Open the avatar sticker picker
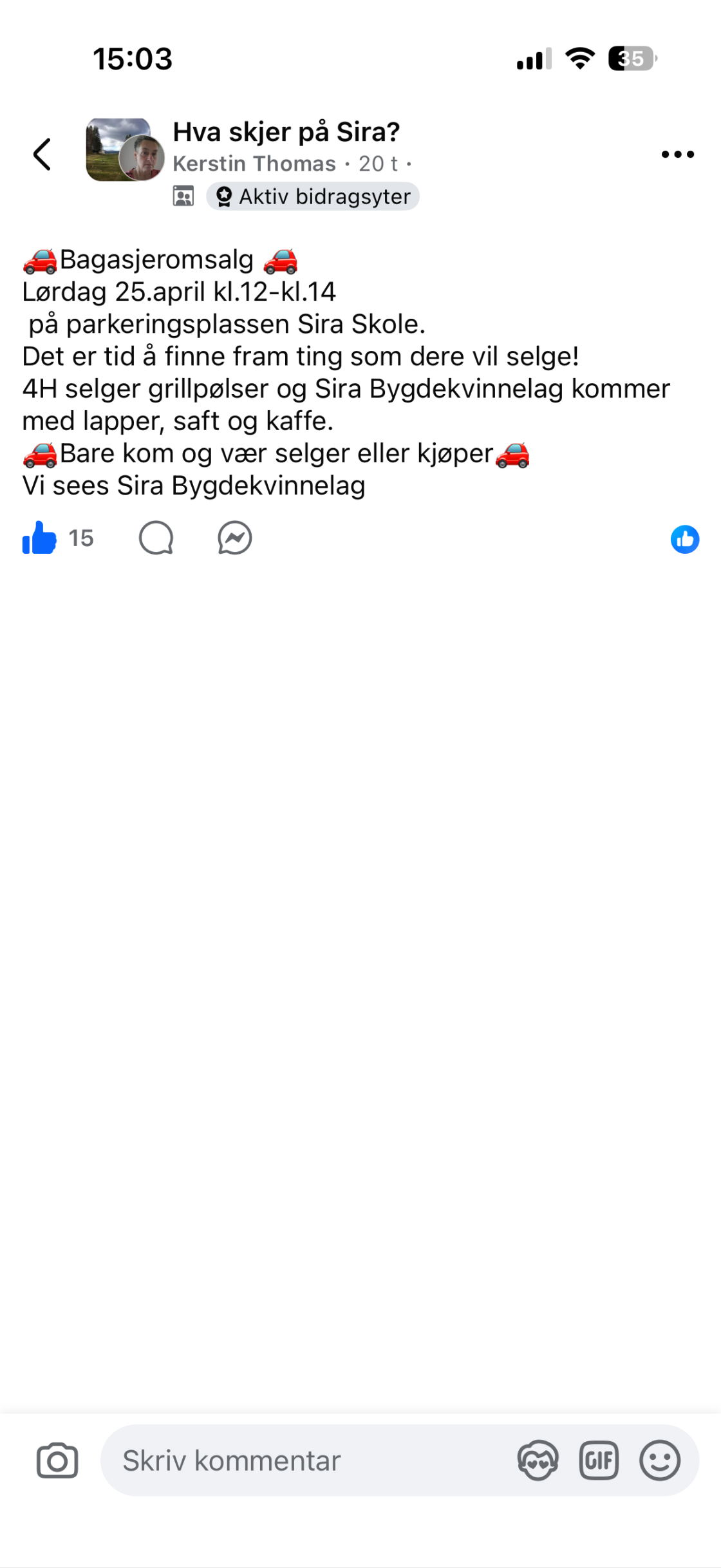The width and height of the screenshot is (721, 1568). pos(538,1460)
